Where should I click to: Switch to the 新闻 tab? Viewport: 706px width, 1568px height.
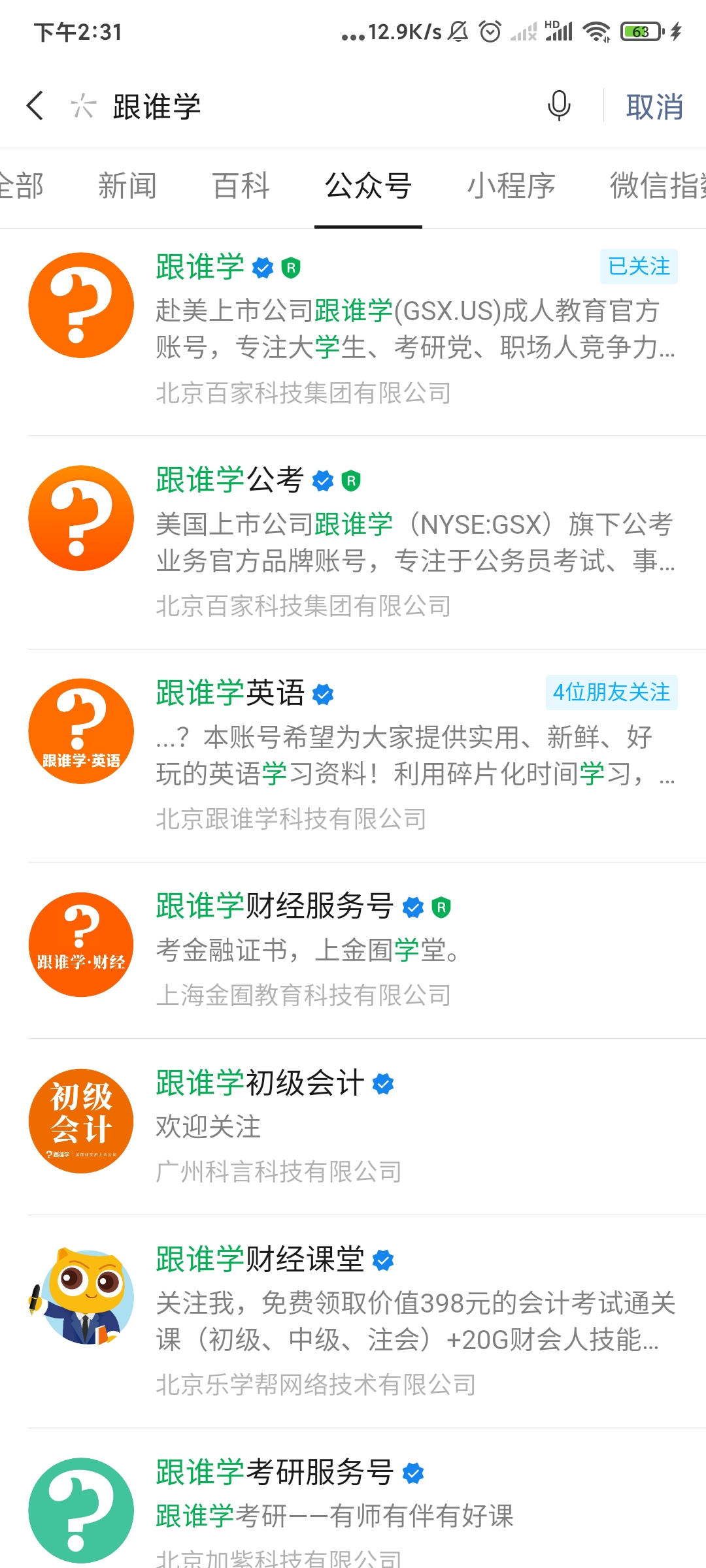(128, 186)
